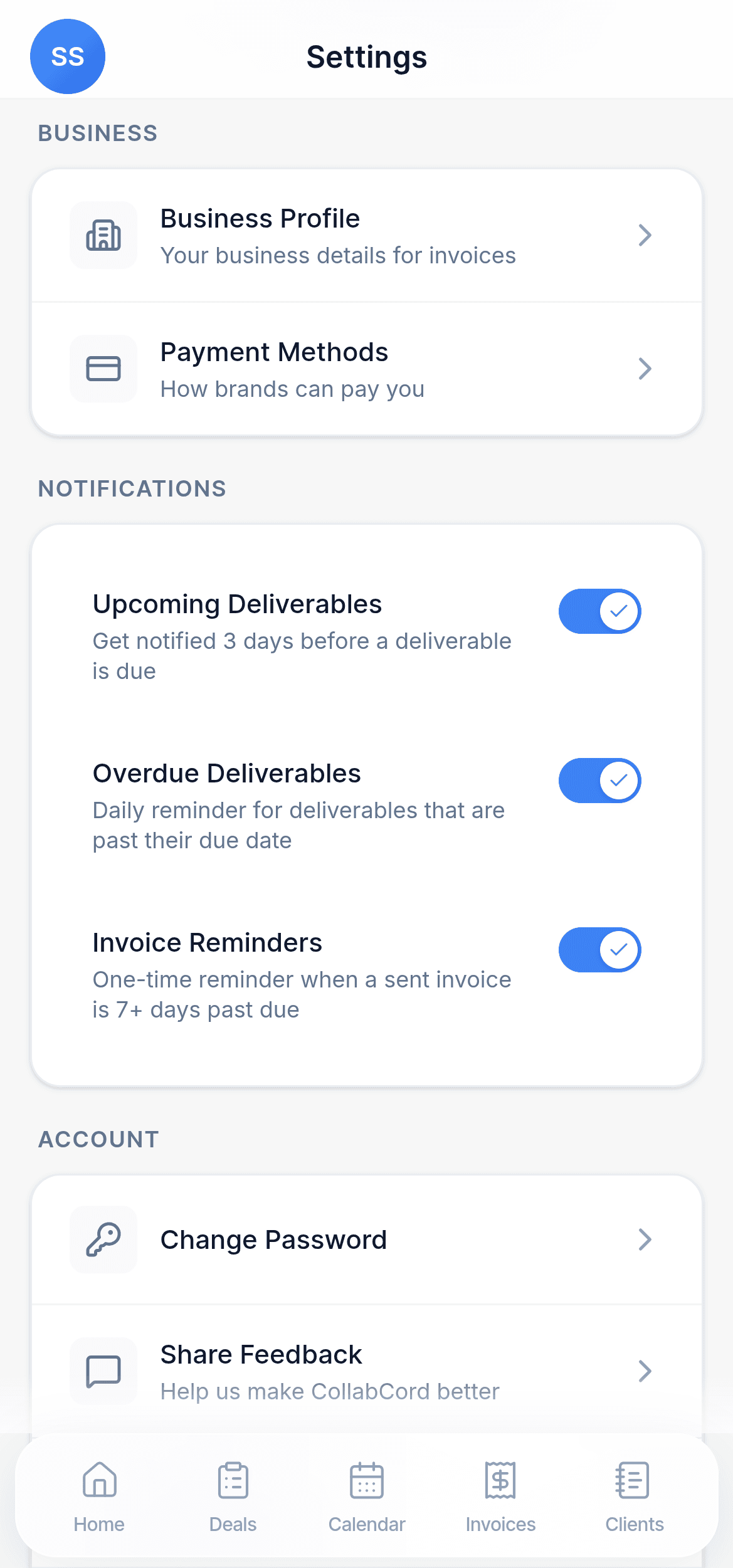Disable Upcoming Deliverables notifications
The width and height of the screenshot is (733, 1568).
coord(599,611)
